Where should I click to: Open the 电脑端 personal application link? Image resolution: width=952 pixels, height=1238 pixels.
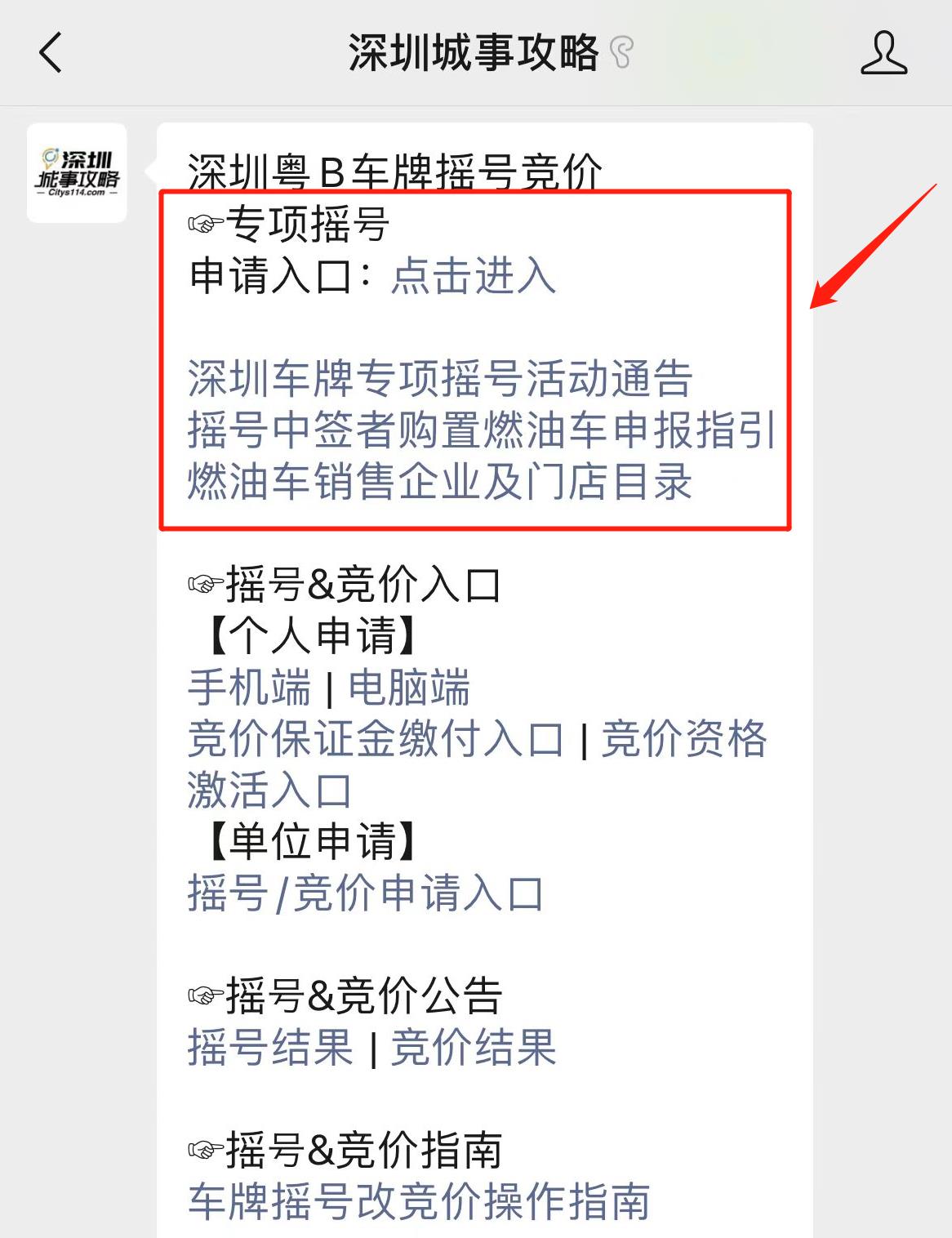point(409,687)
